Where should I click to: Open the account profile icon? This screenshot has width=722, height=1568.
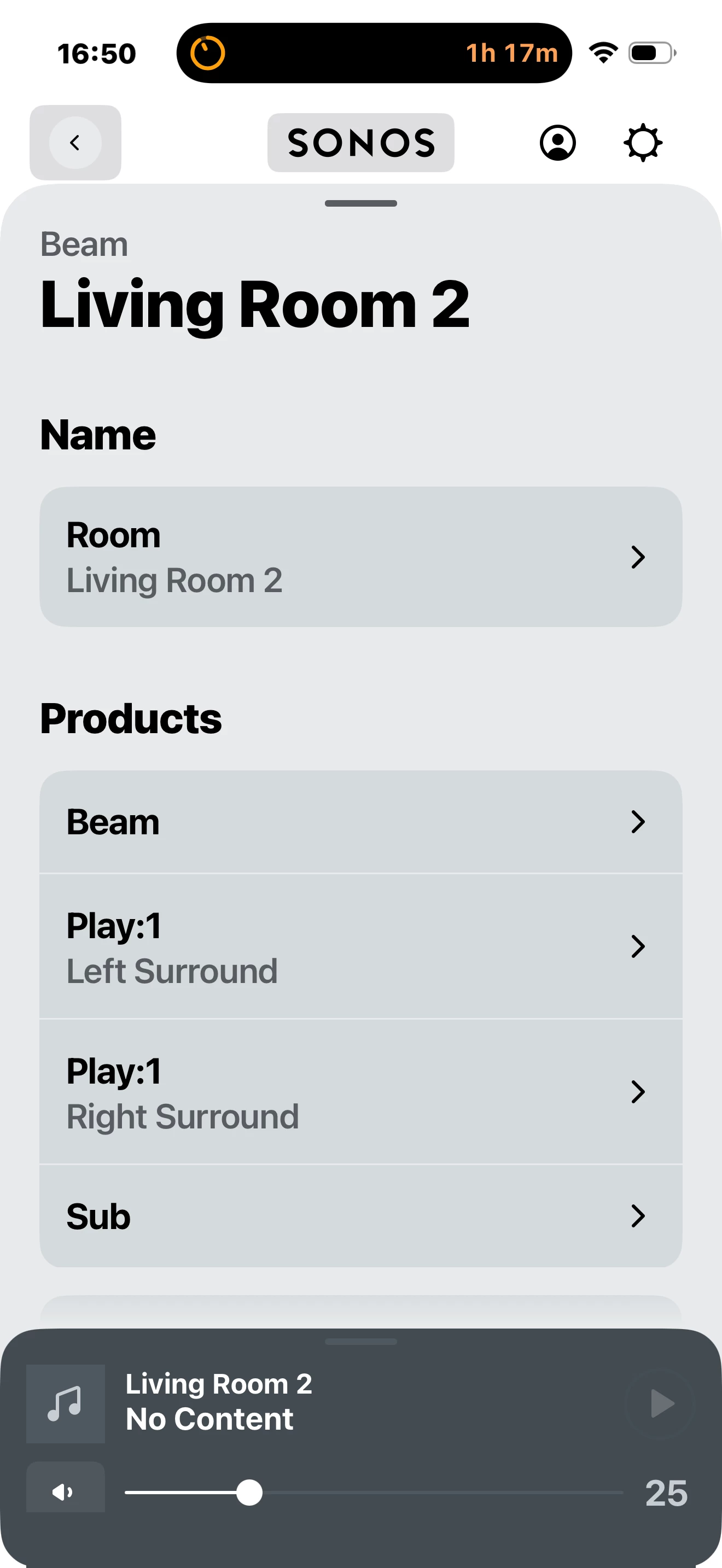[x=557, y=143]
